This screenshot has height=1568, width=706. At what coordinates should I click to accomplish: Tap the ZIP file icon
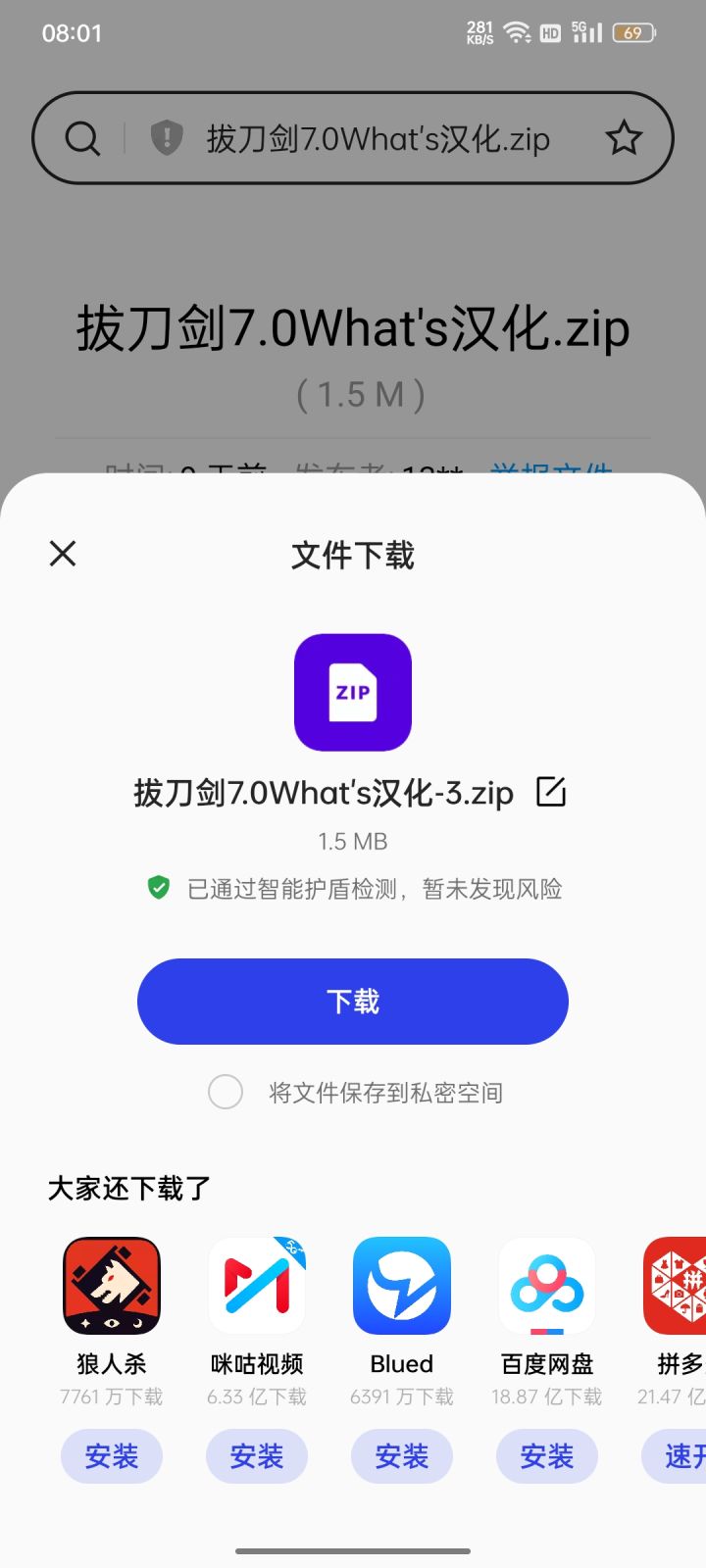click(x=352, y=691)
